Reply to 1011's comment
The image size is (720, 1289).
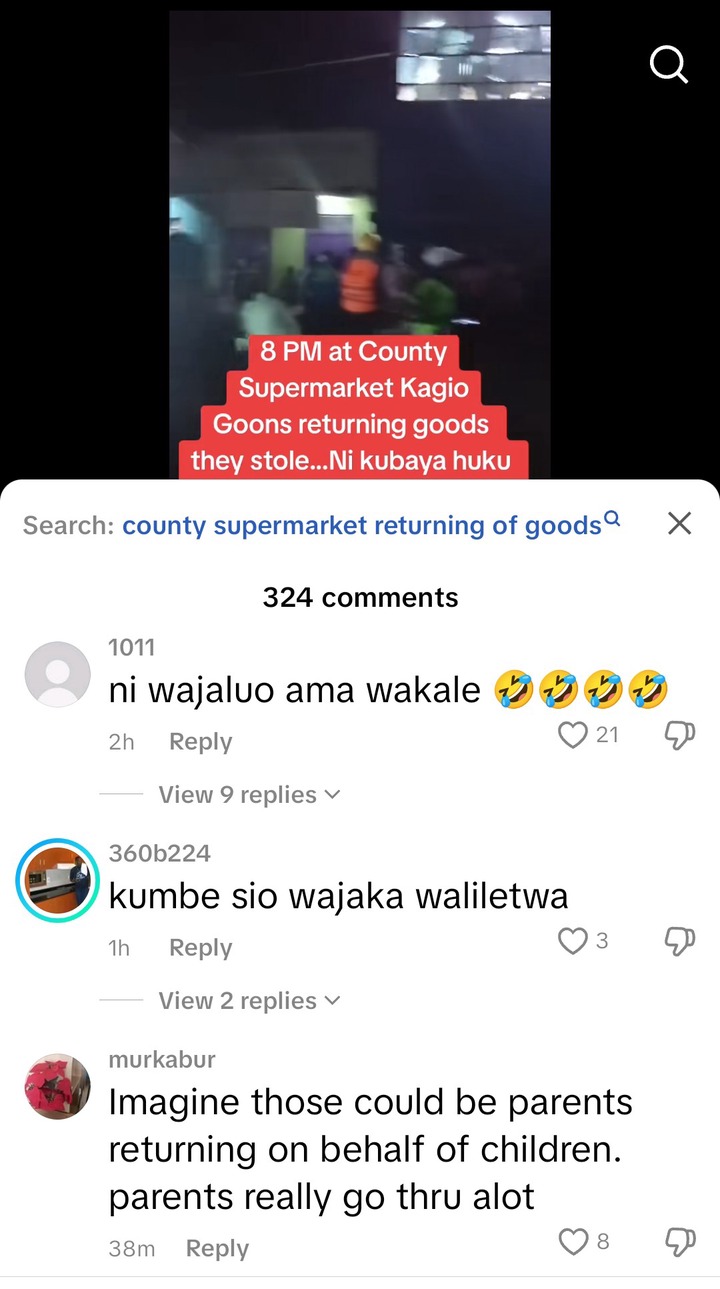[x=200, y=742]
